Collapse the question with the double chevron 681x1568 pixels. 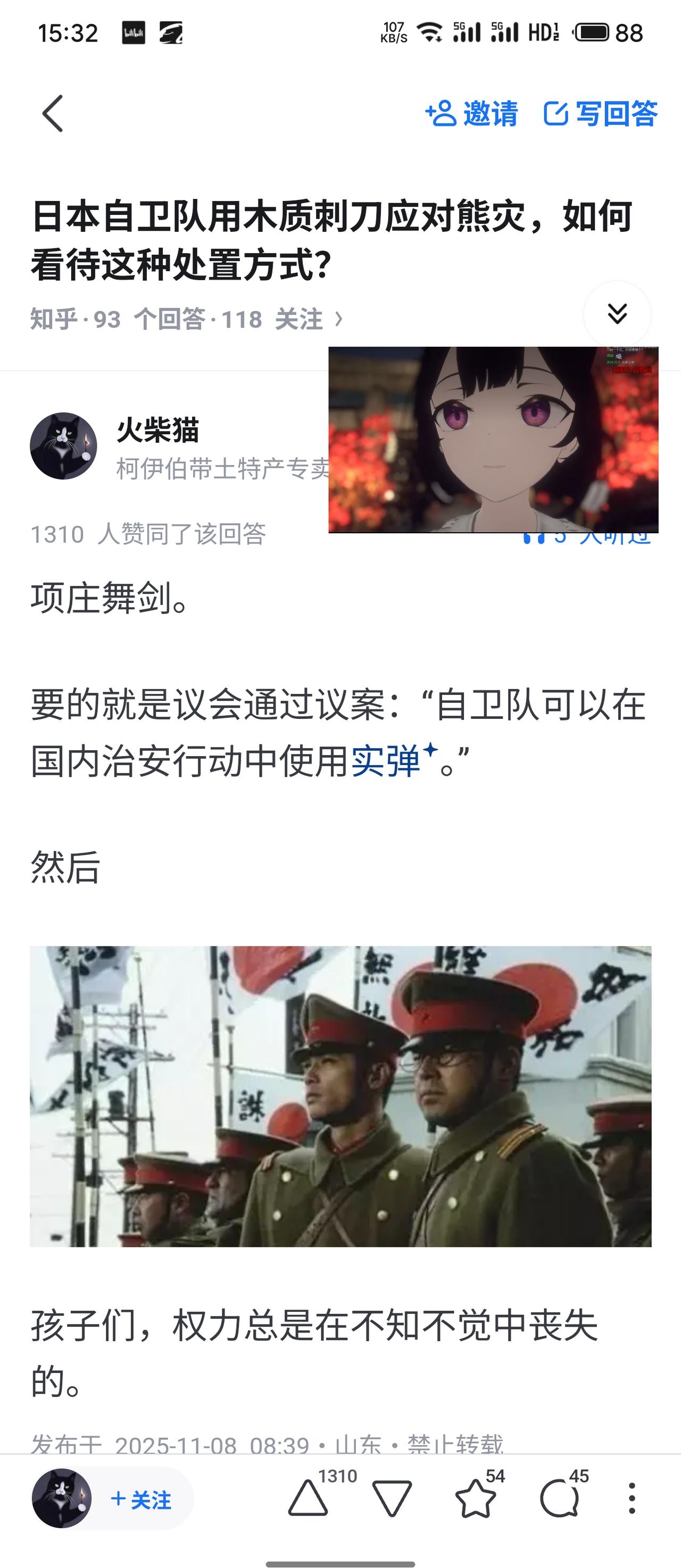[618, 315]
